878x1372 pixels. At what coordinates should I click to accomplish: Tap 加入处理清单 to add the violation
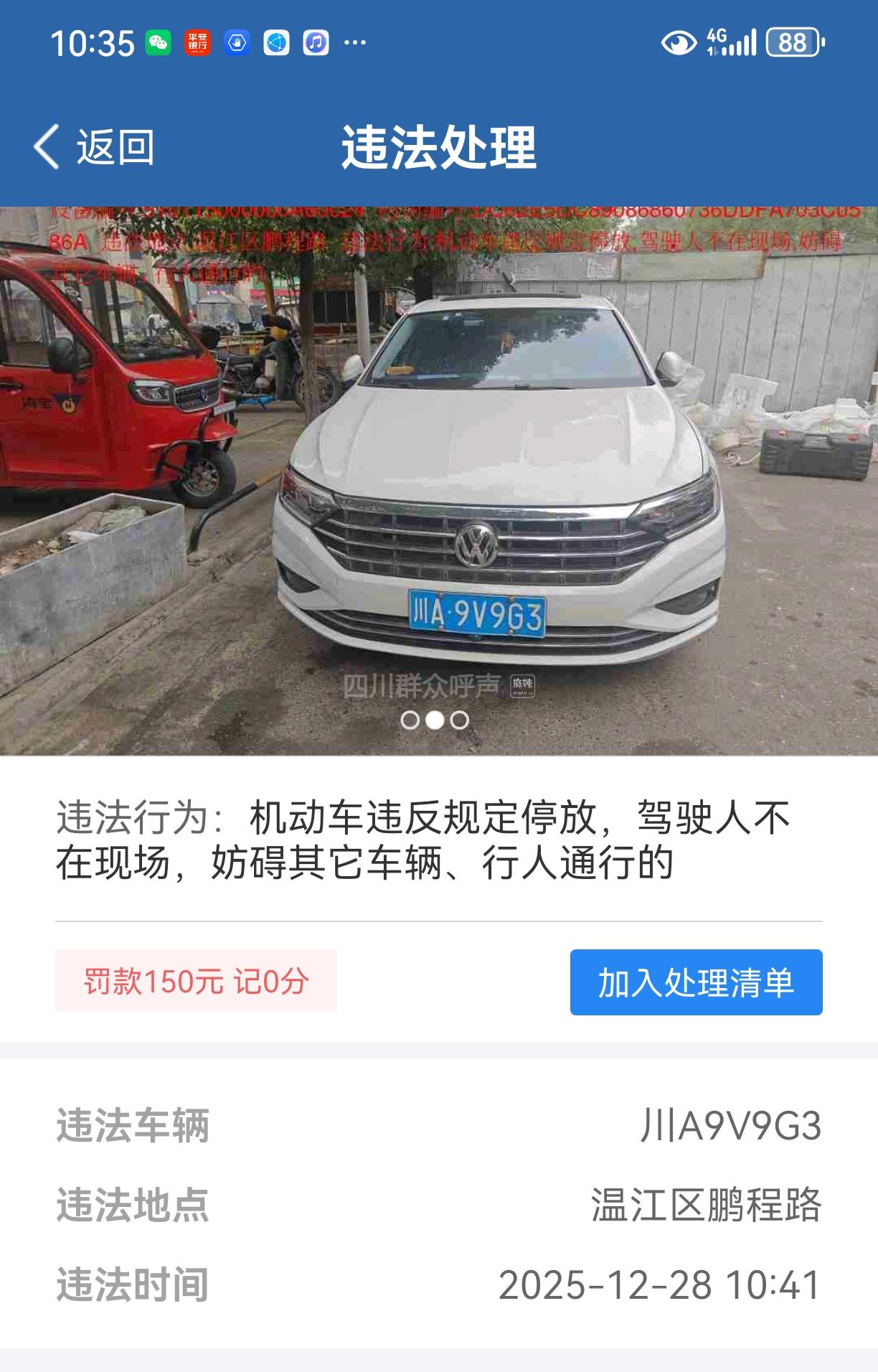coord(696,982)
